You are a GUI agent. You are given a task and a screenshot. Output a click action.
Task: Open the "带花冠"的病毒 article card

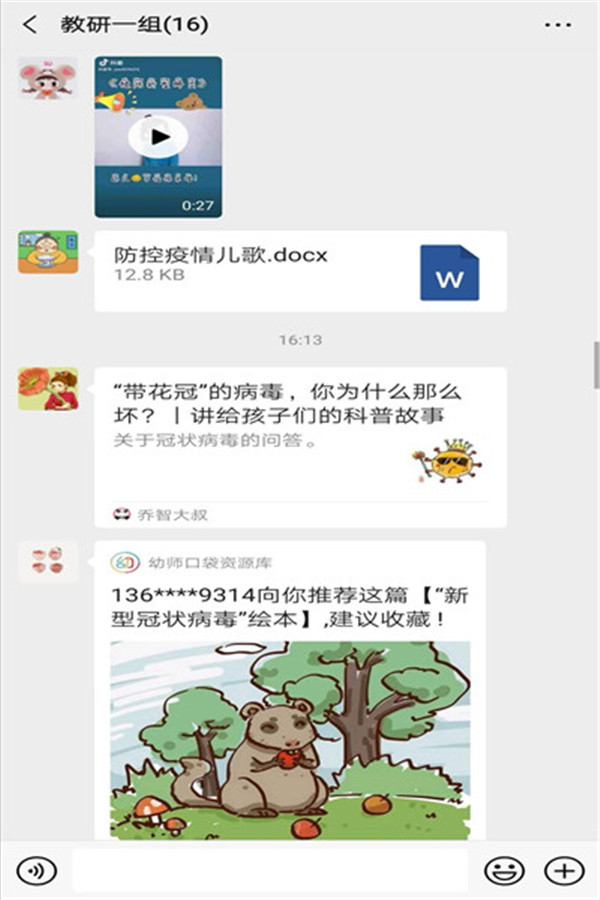[x=300, y=446]
